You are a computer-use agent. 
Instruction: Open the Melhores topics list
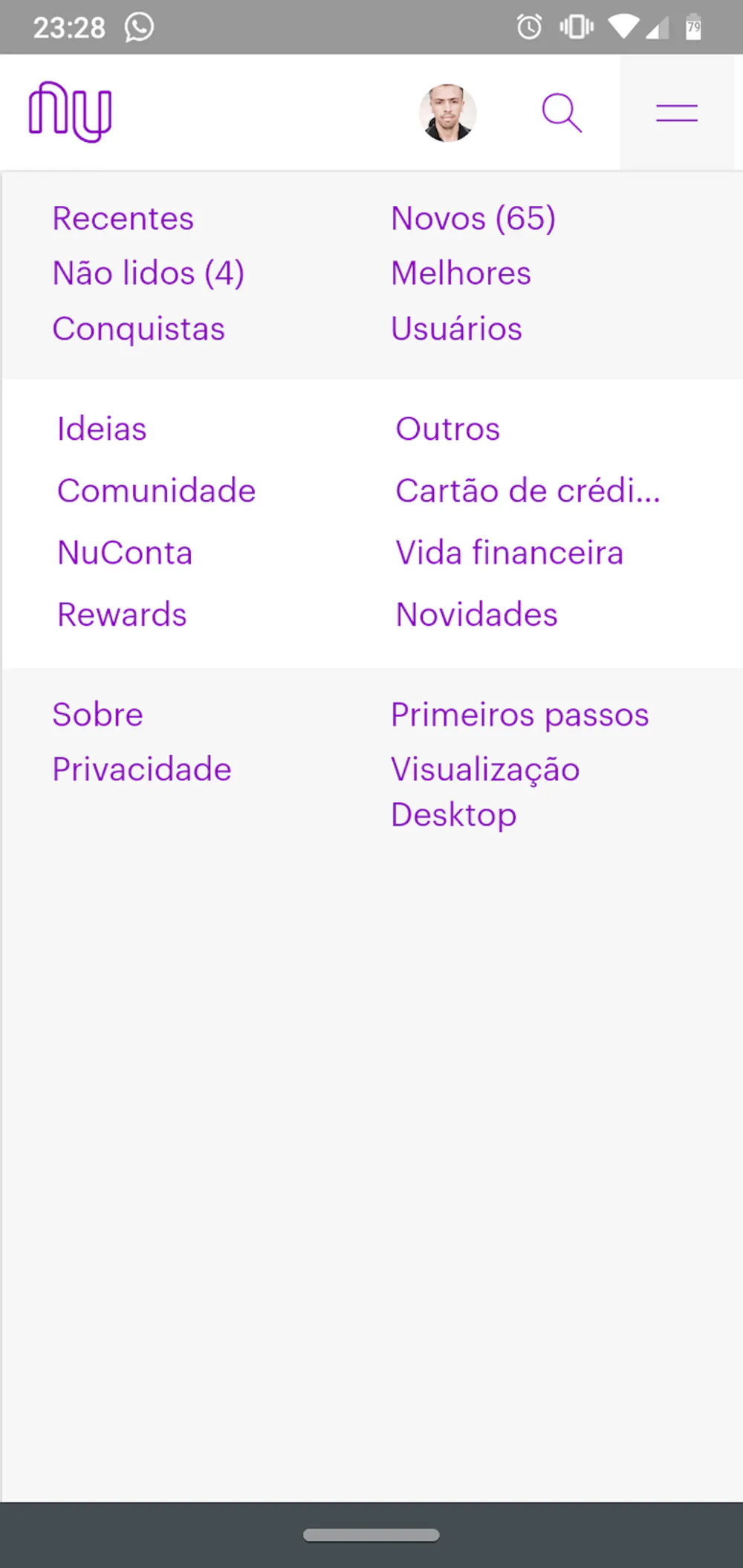coord(461,273)
